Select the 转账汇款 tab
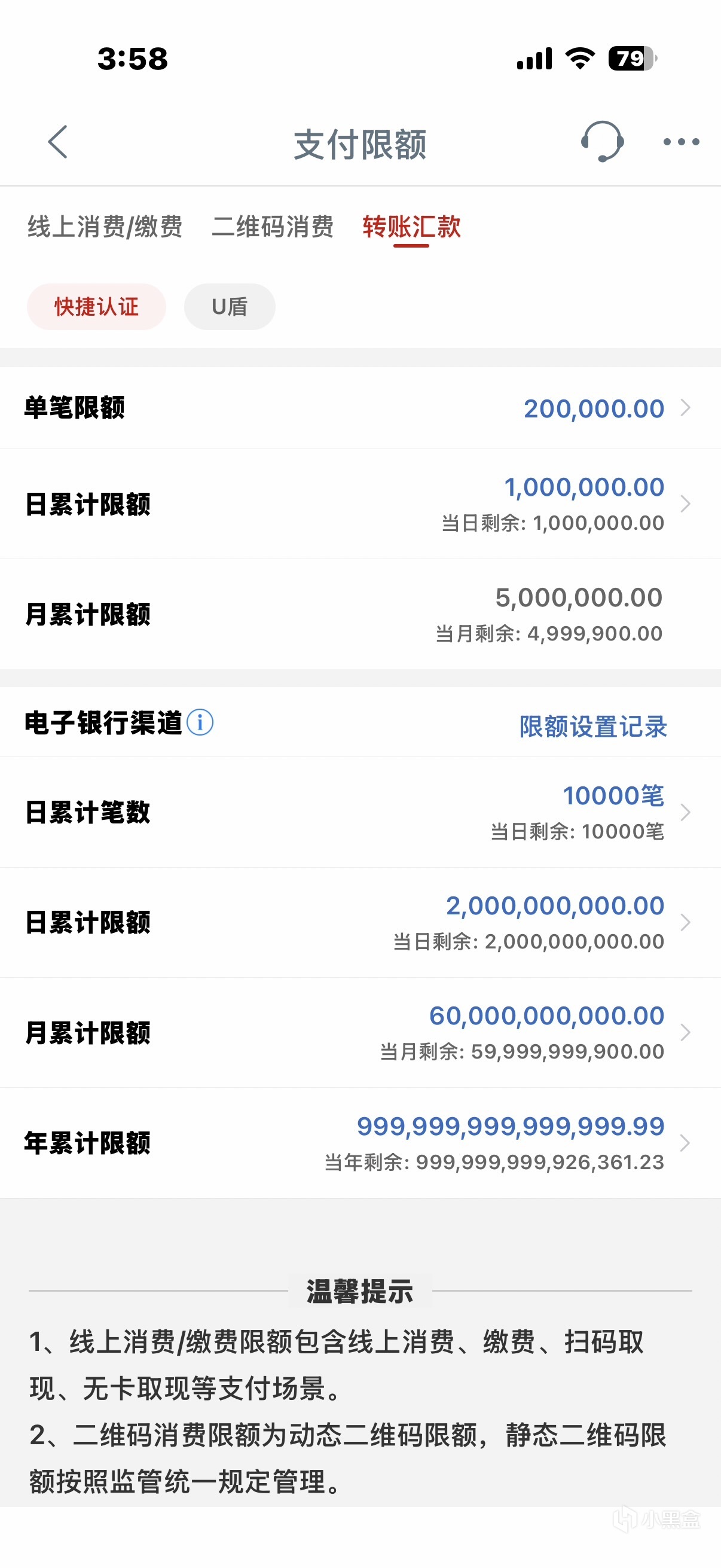 click(411, 227)
